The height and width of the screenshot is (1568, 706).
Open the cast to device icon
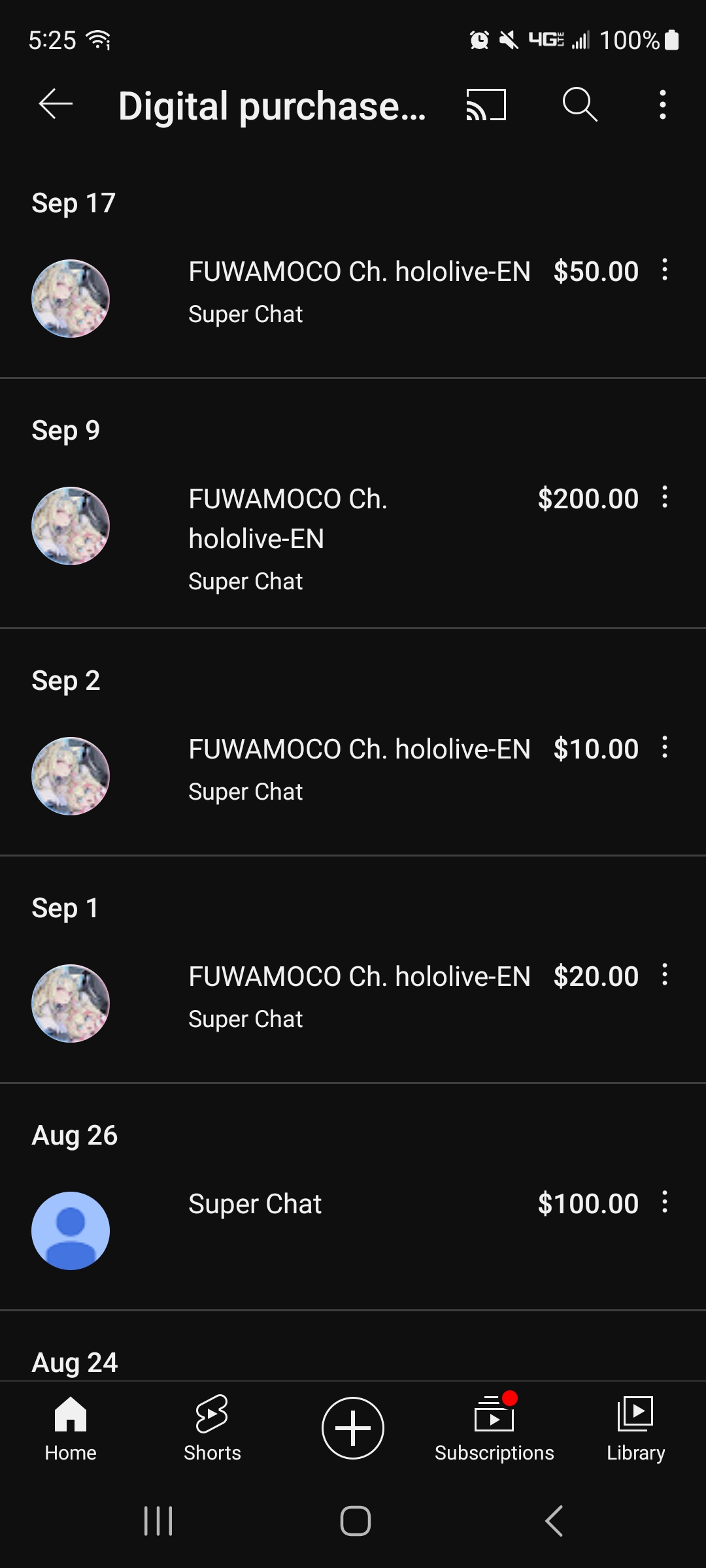[x=486, y=105]
